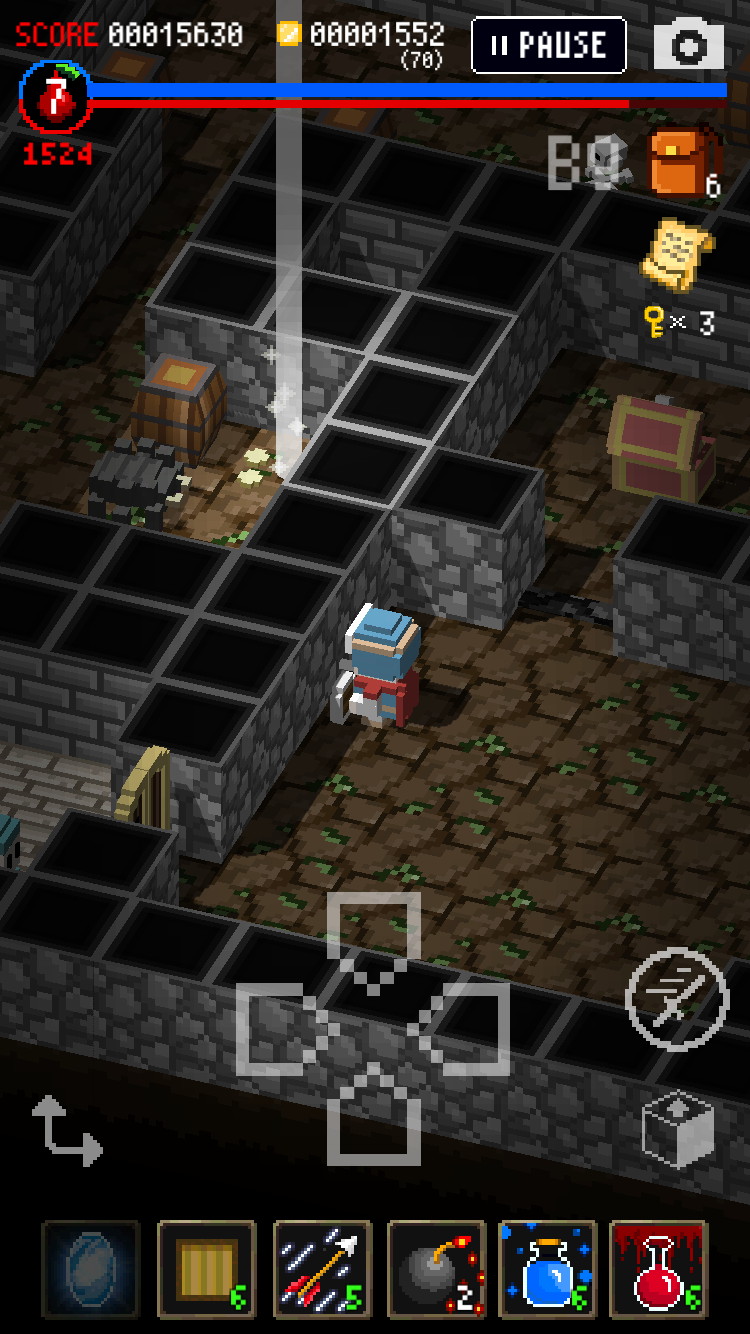Screen dimensions: 750x1334
Task: Pause the game
Action: click(549, 45)
